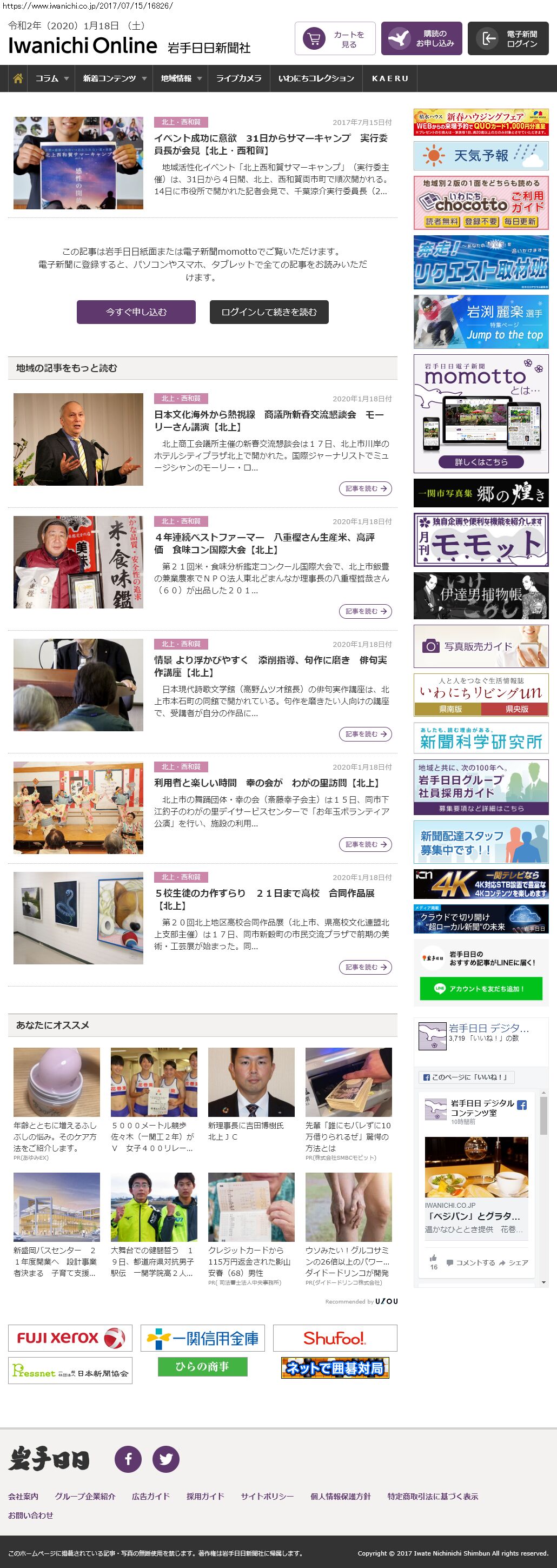Open the 会社案内 footer link
This screenshot has width=557, height=1568.
23,1496
